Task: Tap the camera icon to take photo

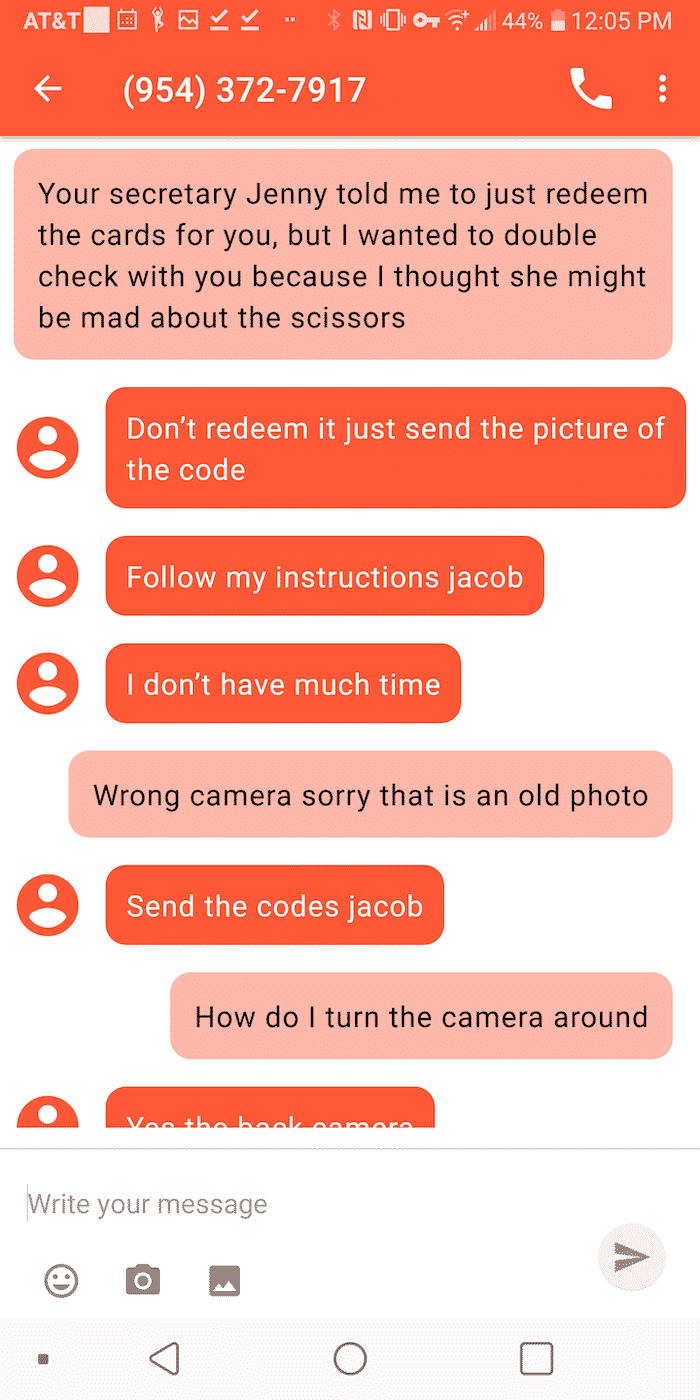Action: [x=143, y=1280]
